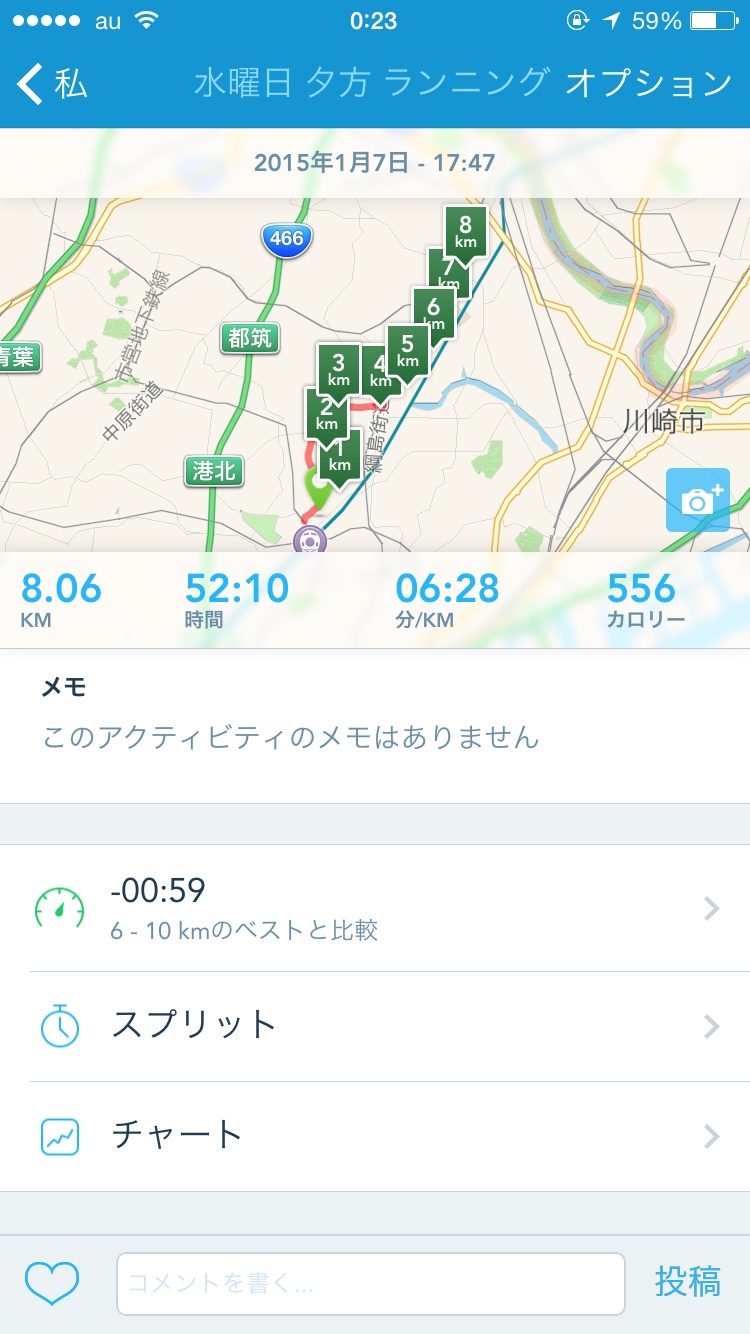The height and width of the screenshot is (1334, 750).
Task: Open the チャート row
Action: click(x=375, y=1136)
